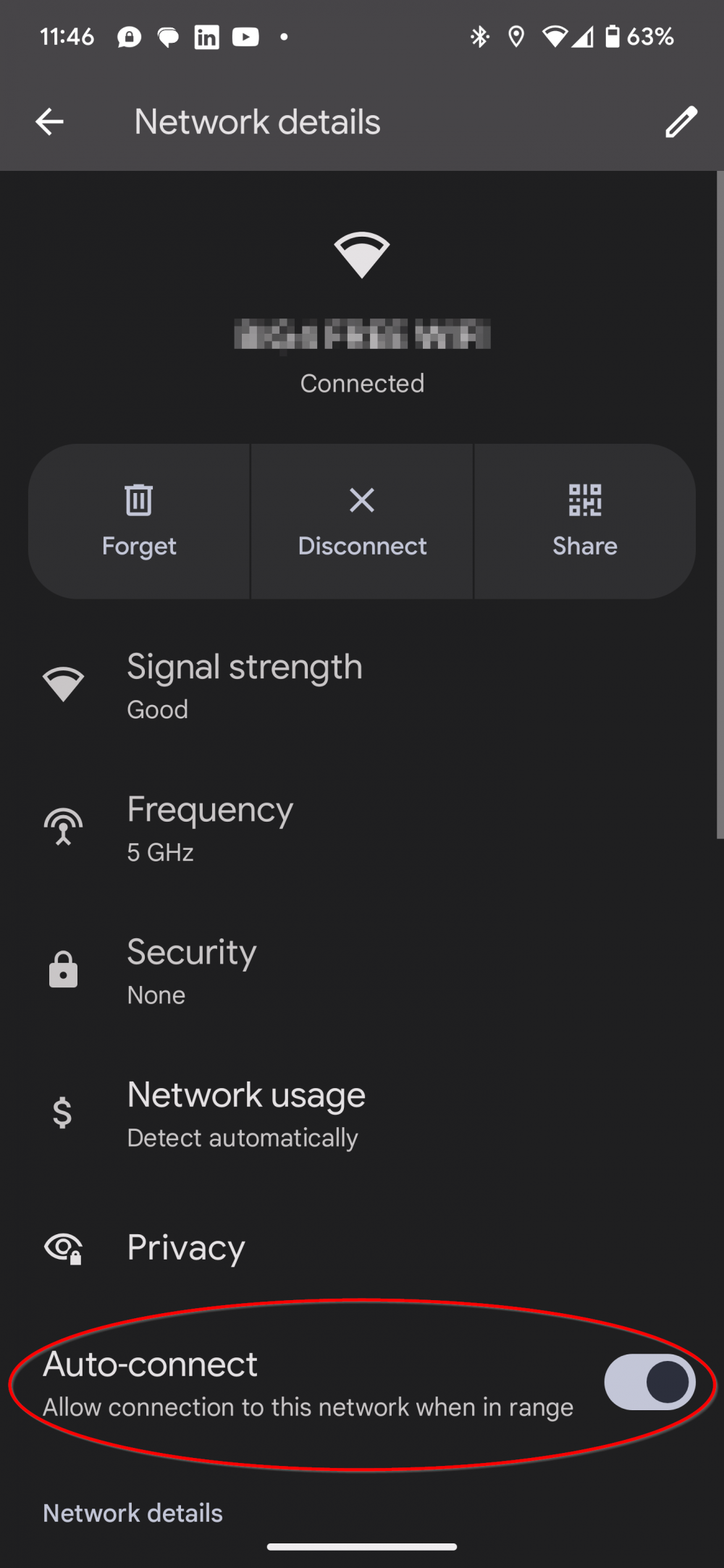724x1568 pixels.
Task: Tap the padlock icon beside Security
Action: (x=62, y=969)
